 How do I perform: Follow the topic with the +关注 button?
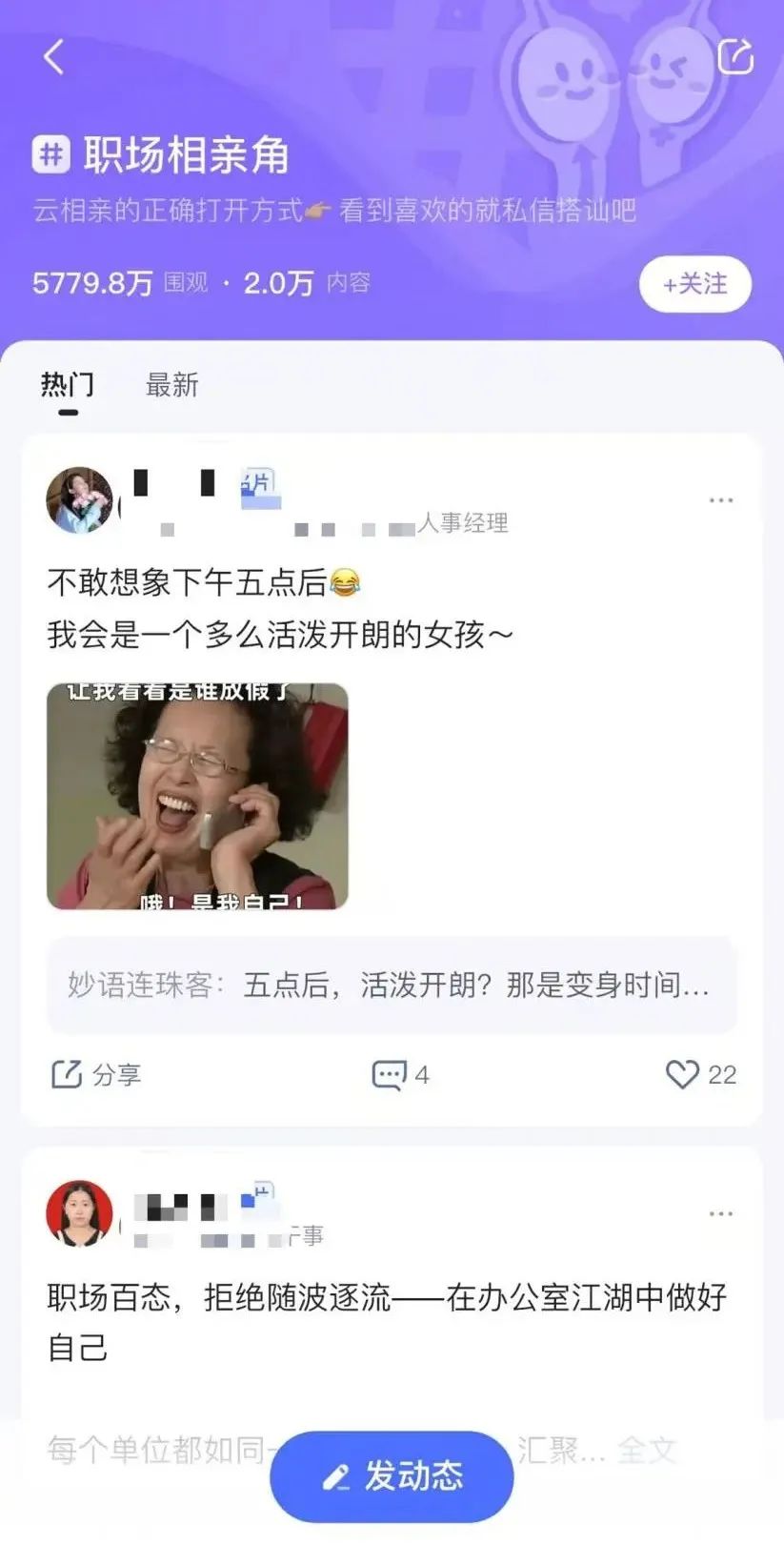[x=694, y=284]
